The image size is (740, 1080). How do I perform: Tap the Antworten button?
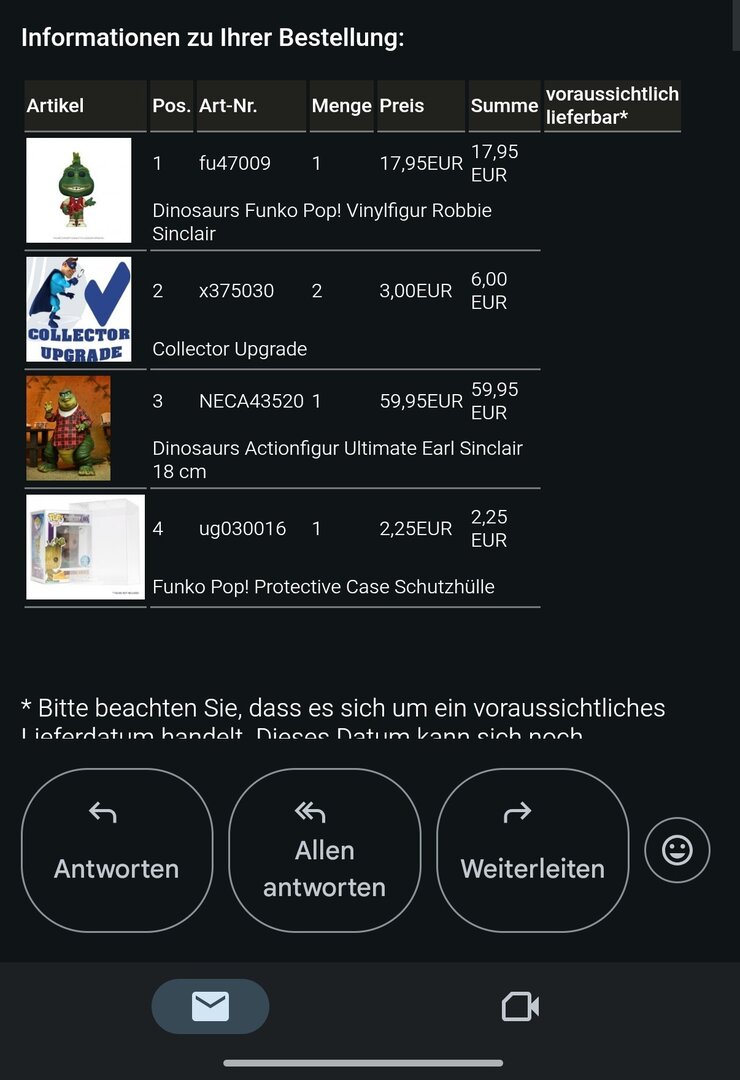click(x=117, y=850)
